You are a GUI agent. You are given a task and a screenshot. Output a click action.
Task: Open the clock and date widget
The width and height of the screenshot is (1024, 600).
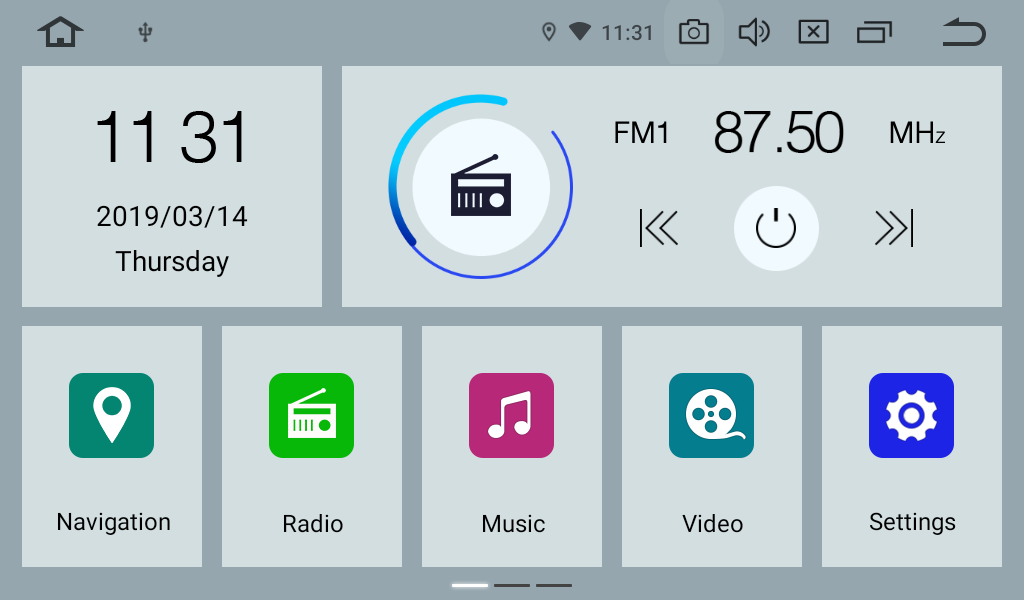(172, 186)
